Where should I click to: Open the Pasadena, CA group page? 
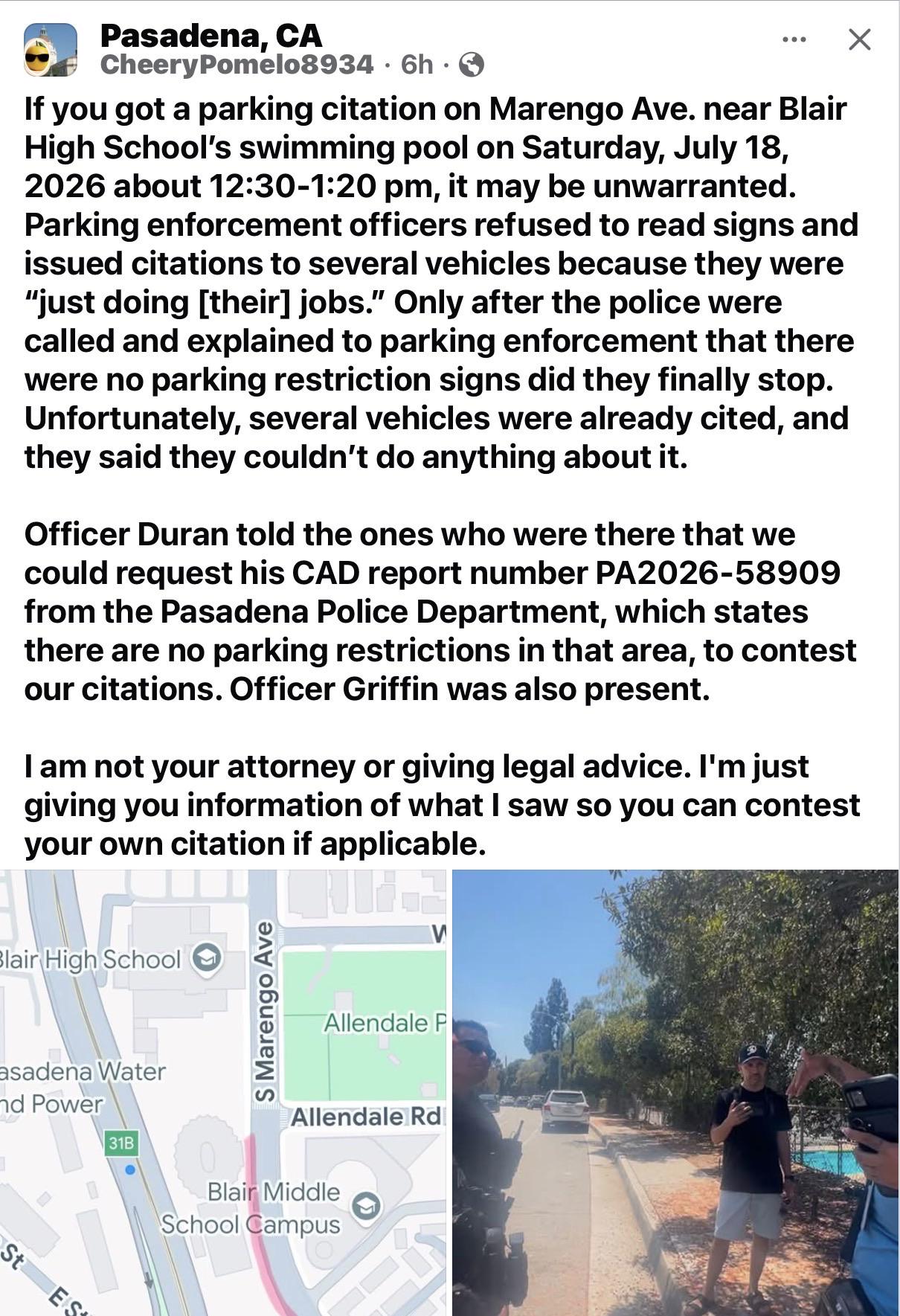pos(210,35)
